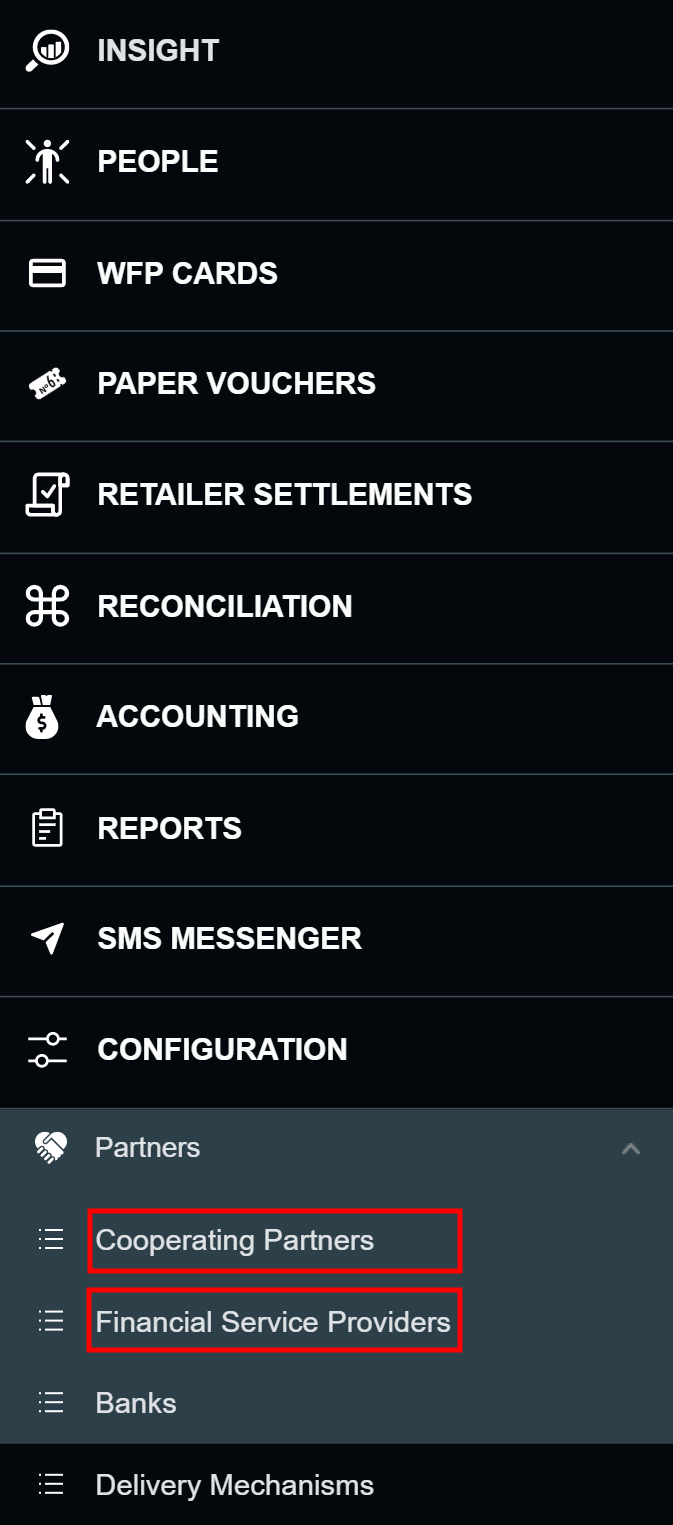673x1525 pixels.
Task: Open the ACCOUNTING section
Action: click(336, 718)
